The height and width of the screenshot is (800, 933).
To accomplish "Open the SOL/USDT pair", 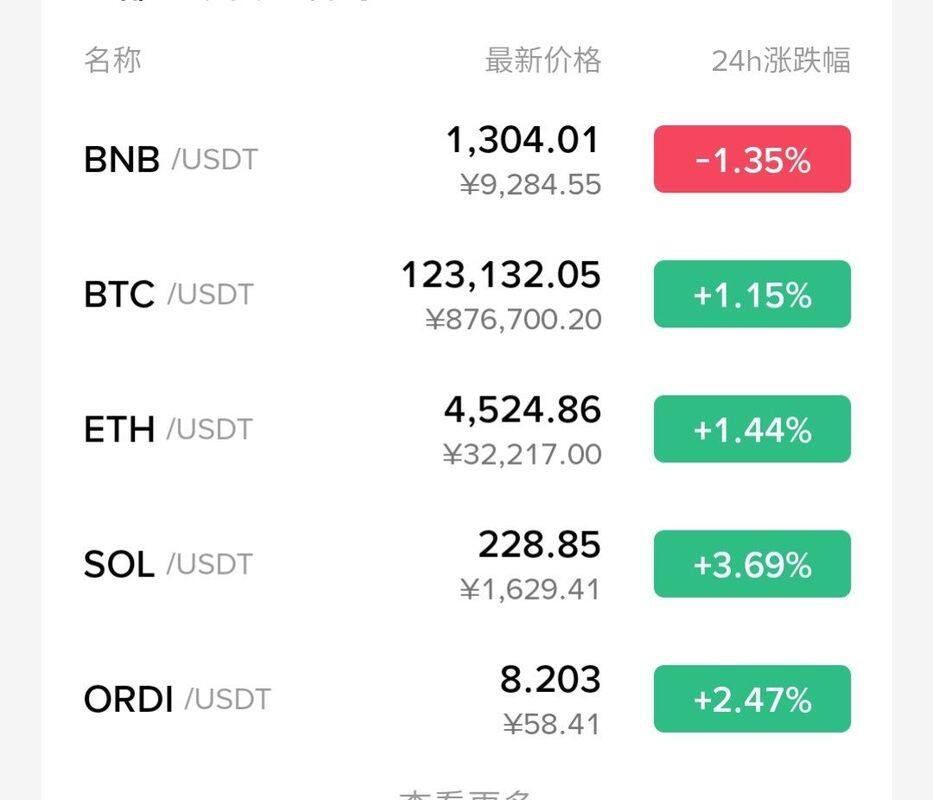I will pos(169,565).
